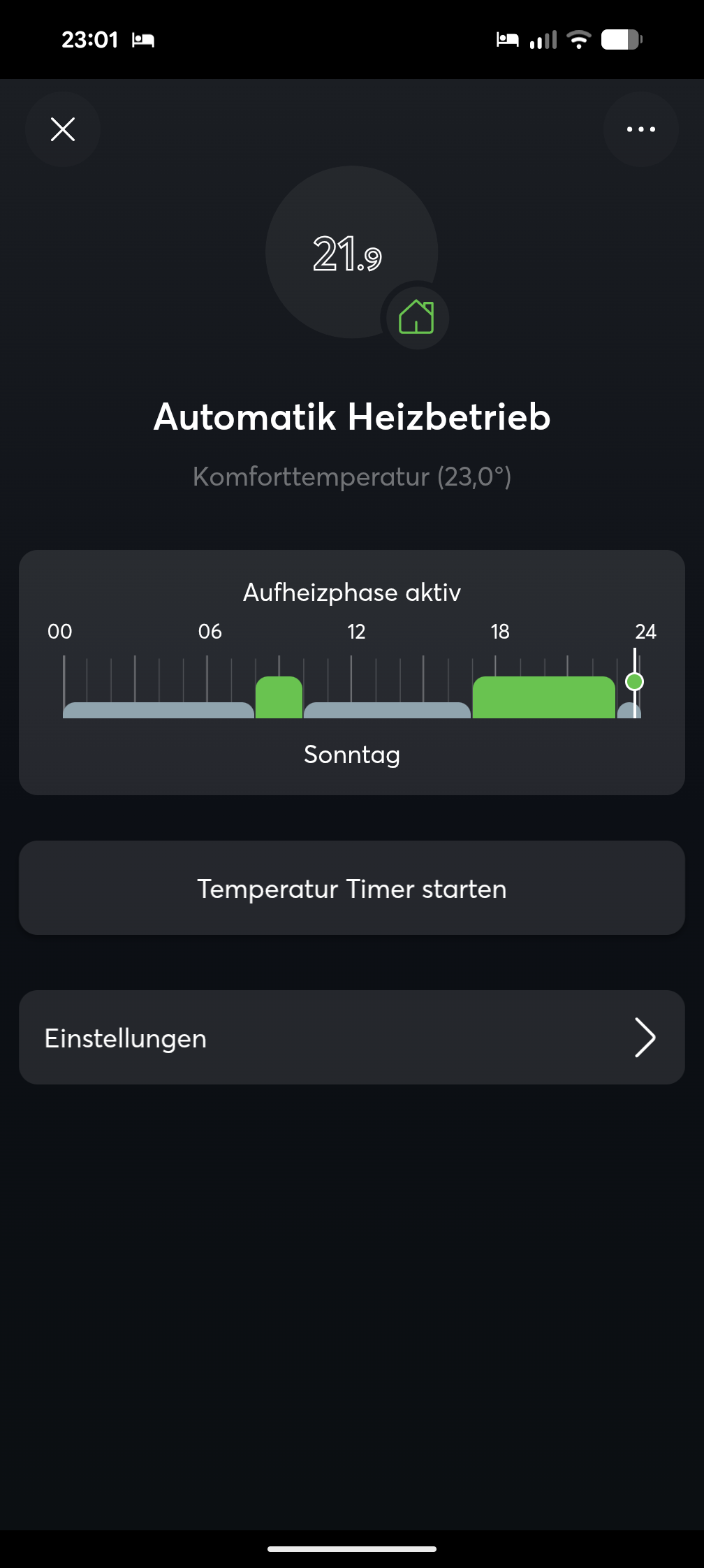Close the heating detail screen
The image size is (704, 1568).
tap(63, 129)
